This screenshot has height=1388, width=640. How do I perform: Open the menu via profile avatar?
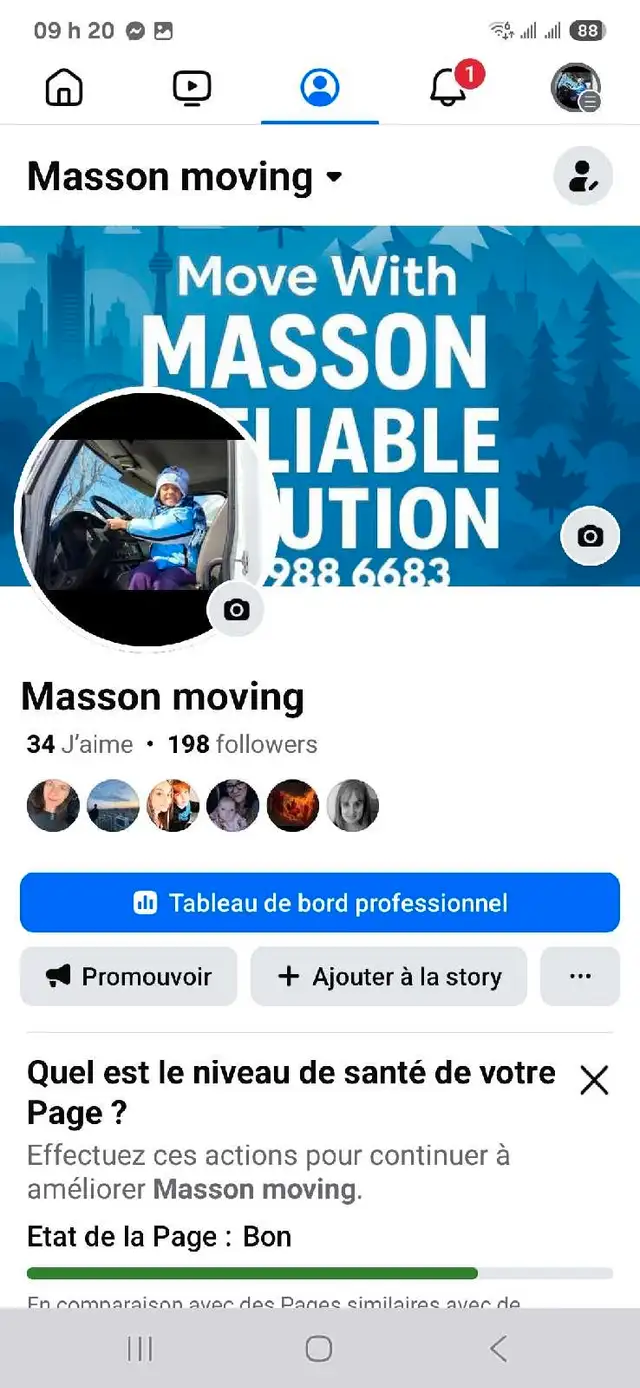[x=576, y=88]
